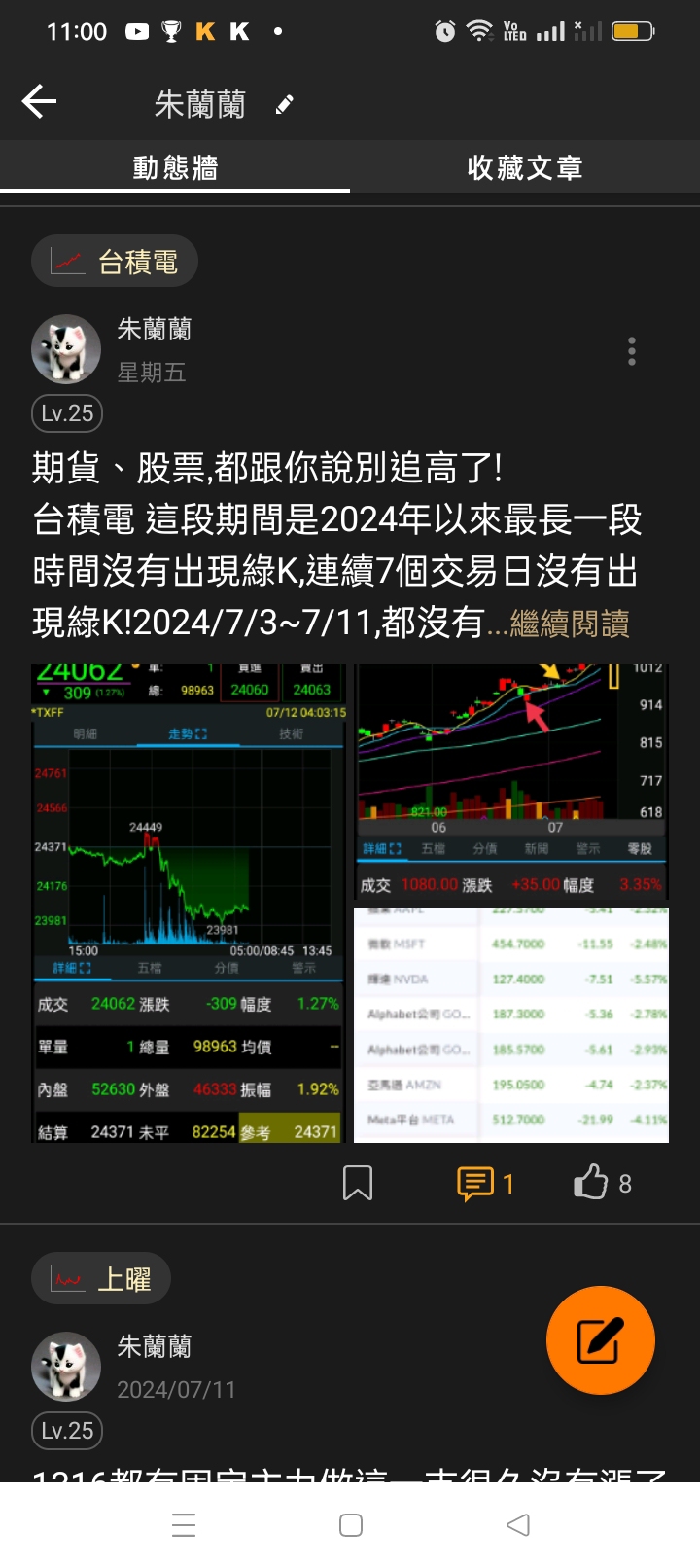Edit the name 朱蘭蘭 with the pencil icon
The image size is (700, 1568).
285,104
